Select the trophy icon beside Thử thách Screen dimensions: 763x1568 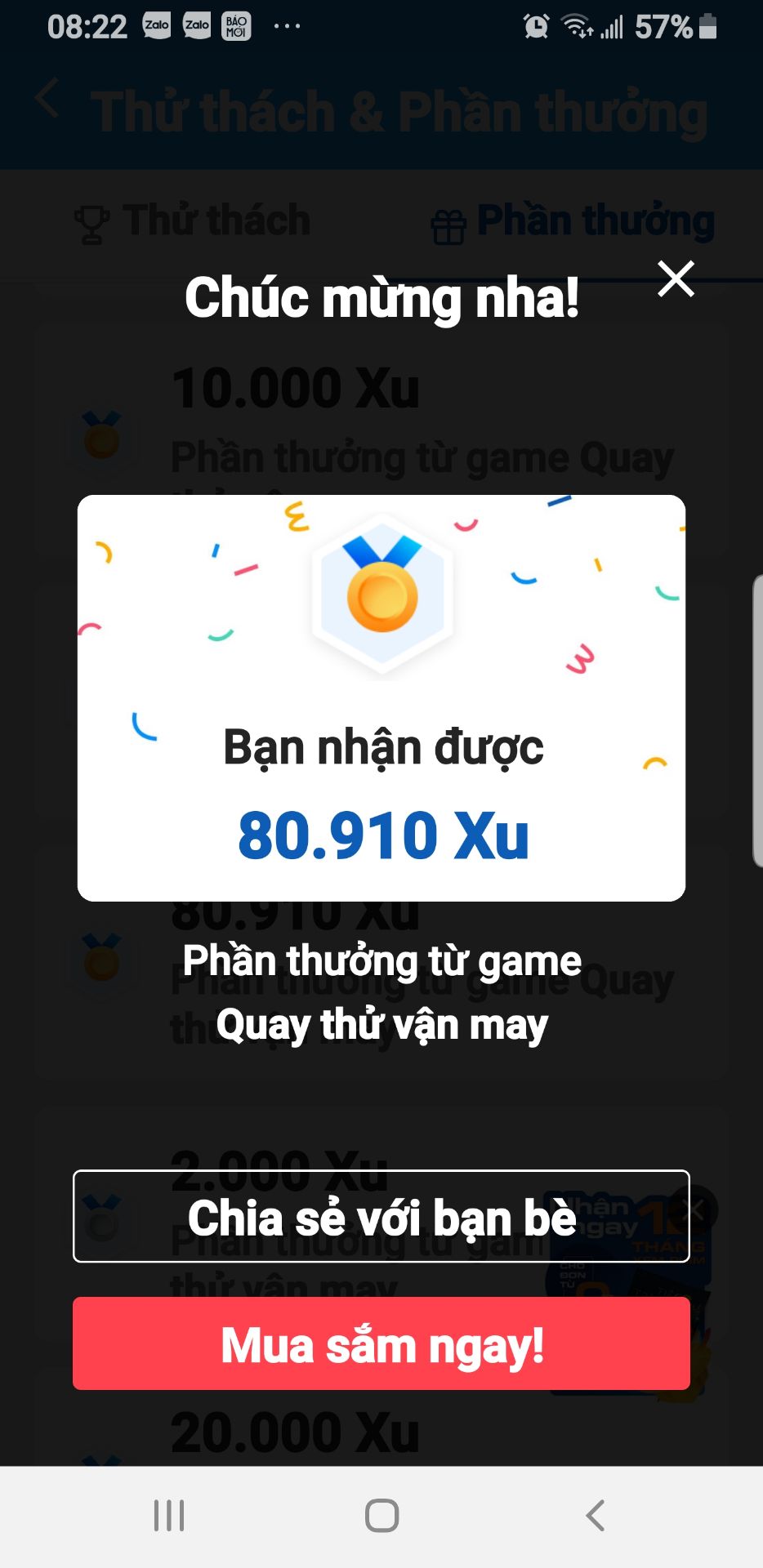93,219
